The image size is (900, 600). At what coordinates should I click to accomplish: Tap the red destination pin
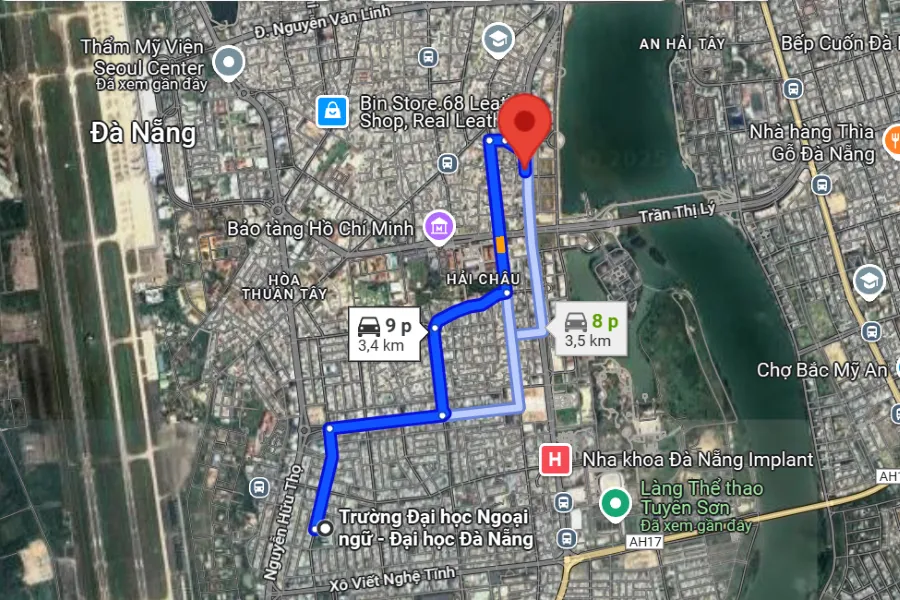pos(526,127)
